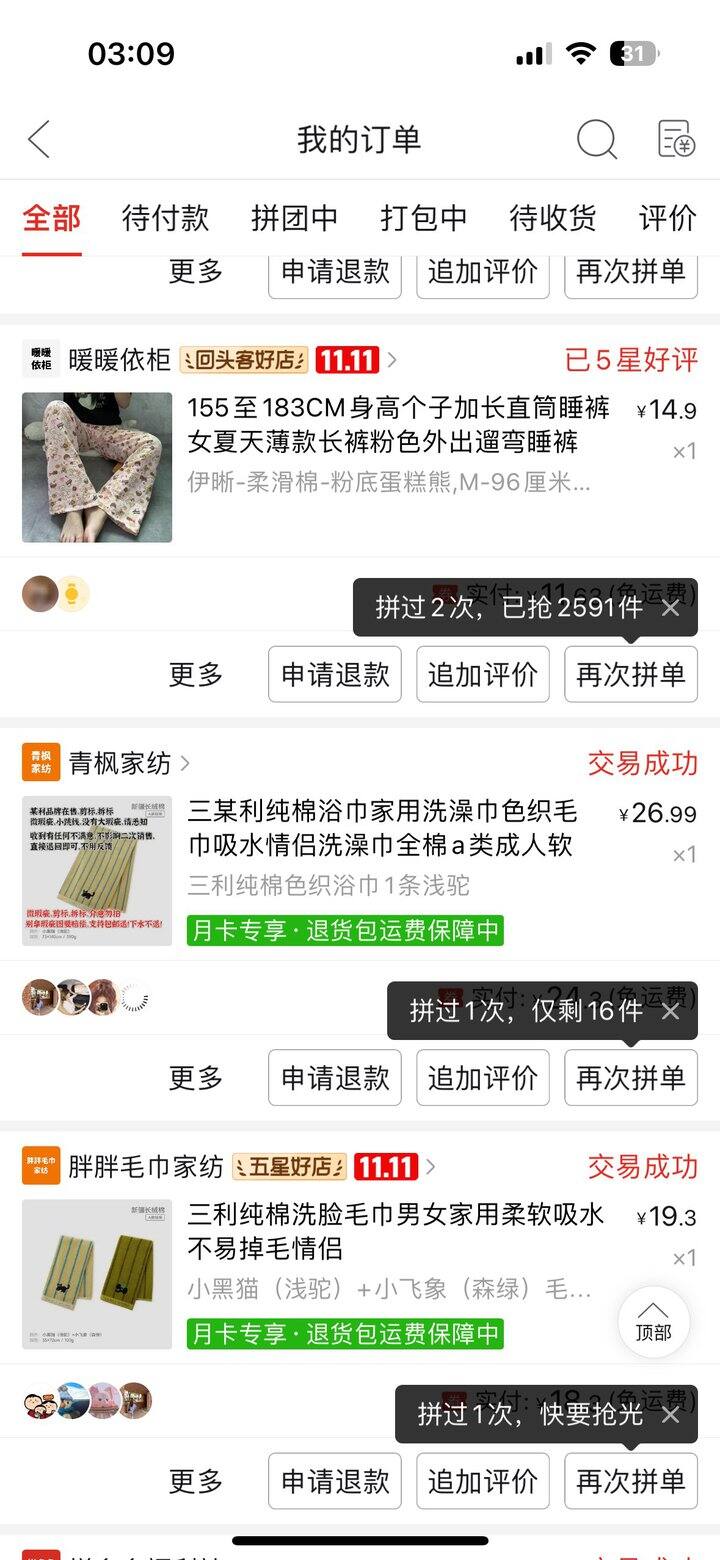Viewport: 720px width, 1560px height.
Task: Switch to 待收货 tab
Action: pyautogui.click(x=552, y=217)
